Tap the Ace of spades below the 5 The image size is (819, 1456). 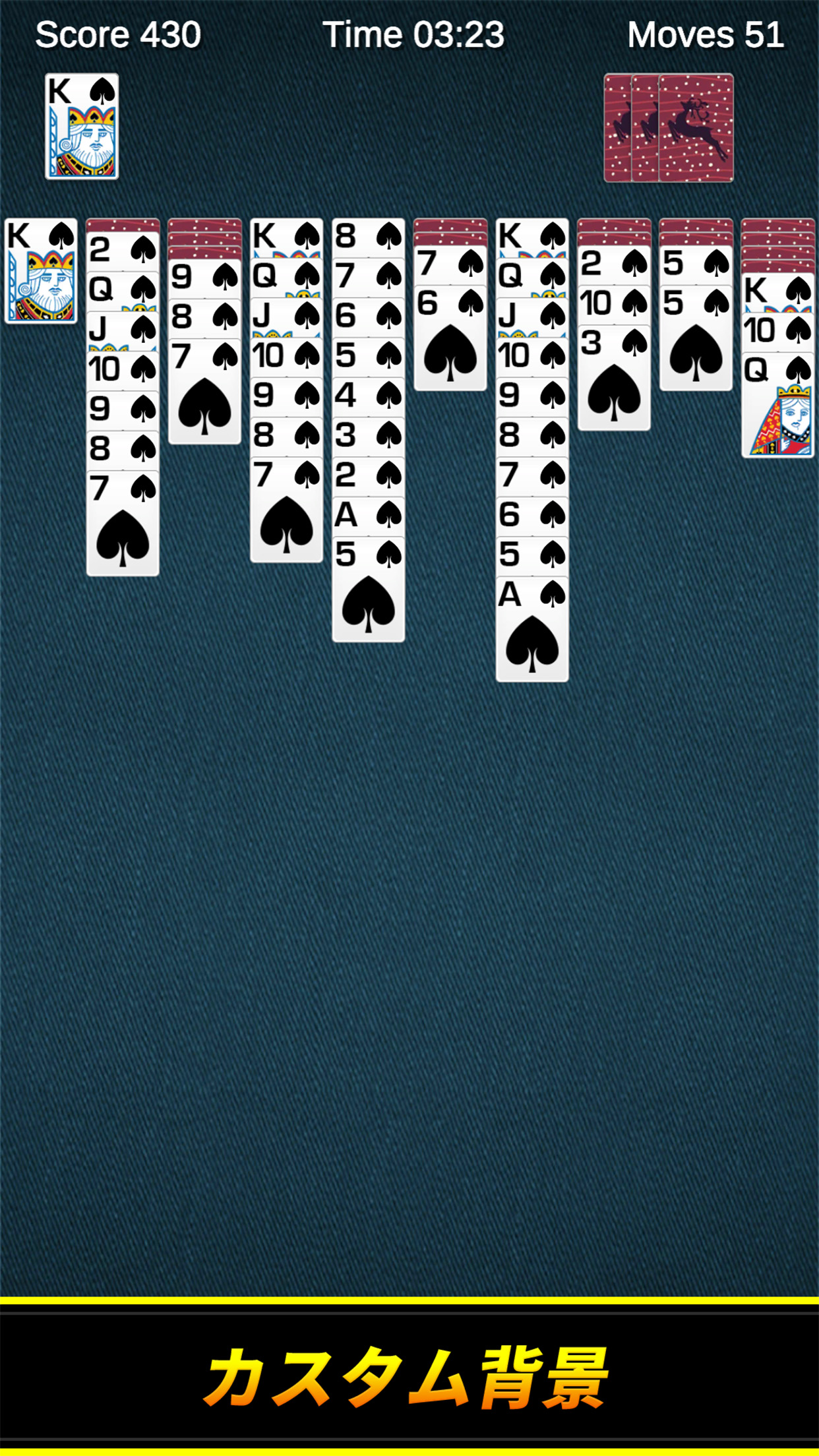pos(531,630)
